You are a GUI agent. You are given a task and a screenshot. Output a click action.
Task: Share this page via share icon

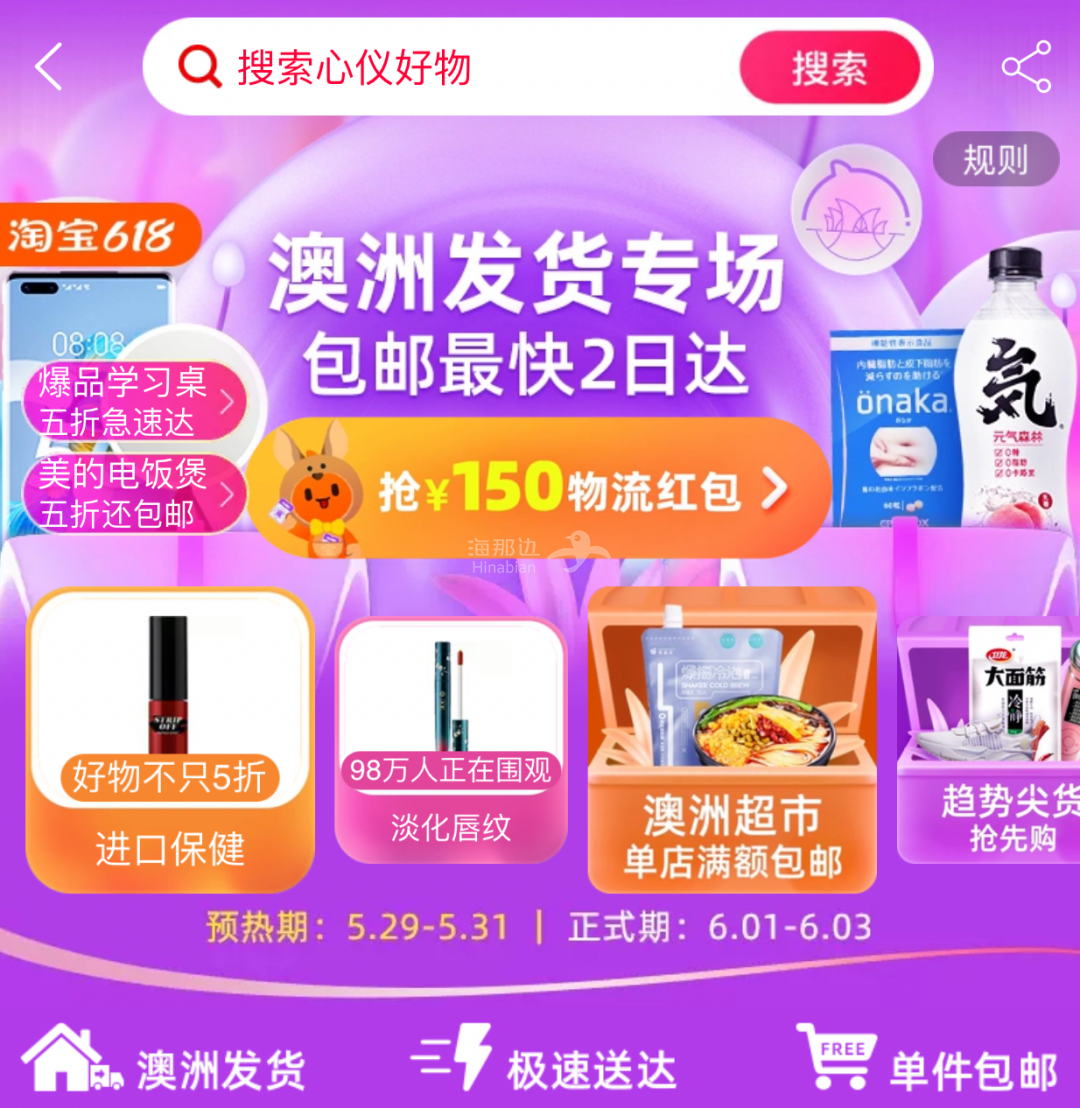coord(1026,67)
